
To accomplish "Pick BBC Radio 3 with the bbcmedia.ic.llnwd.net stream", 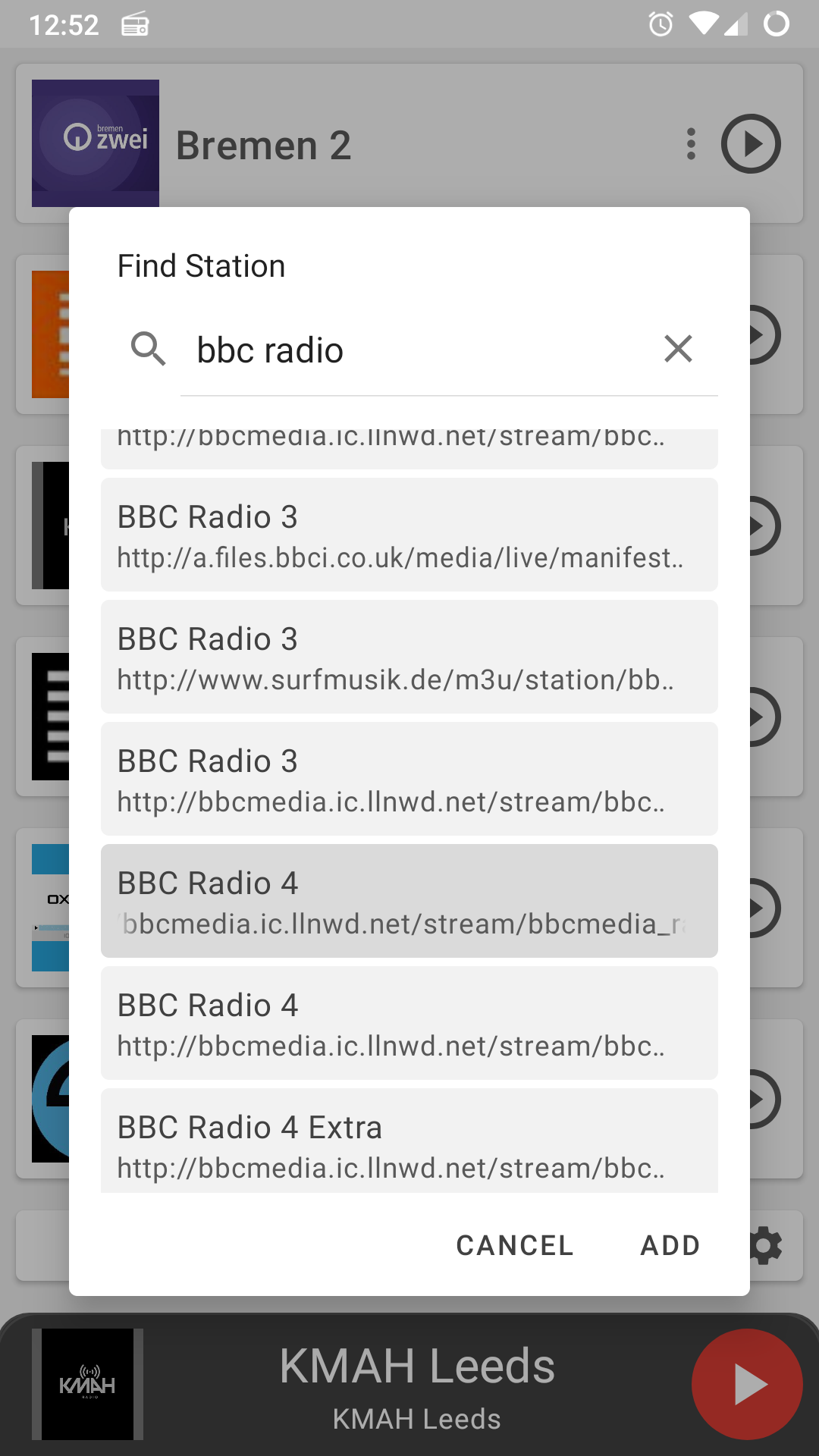I will [x=409, y=779].
